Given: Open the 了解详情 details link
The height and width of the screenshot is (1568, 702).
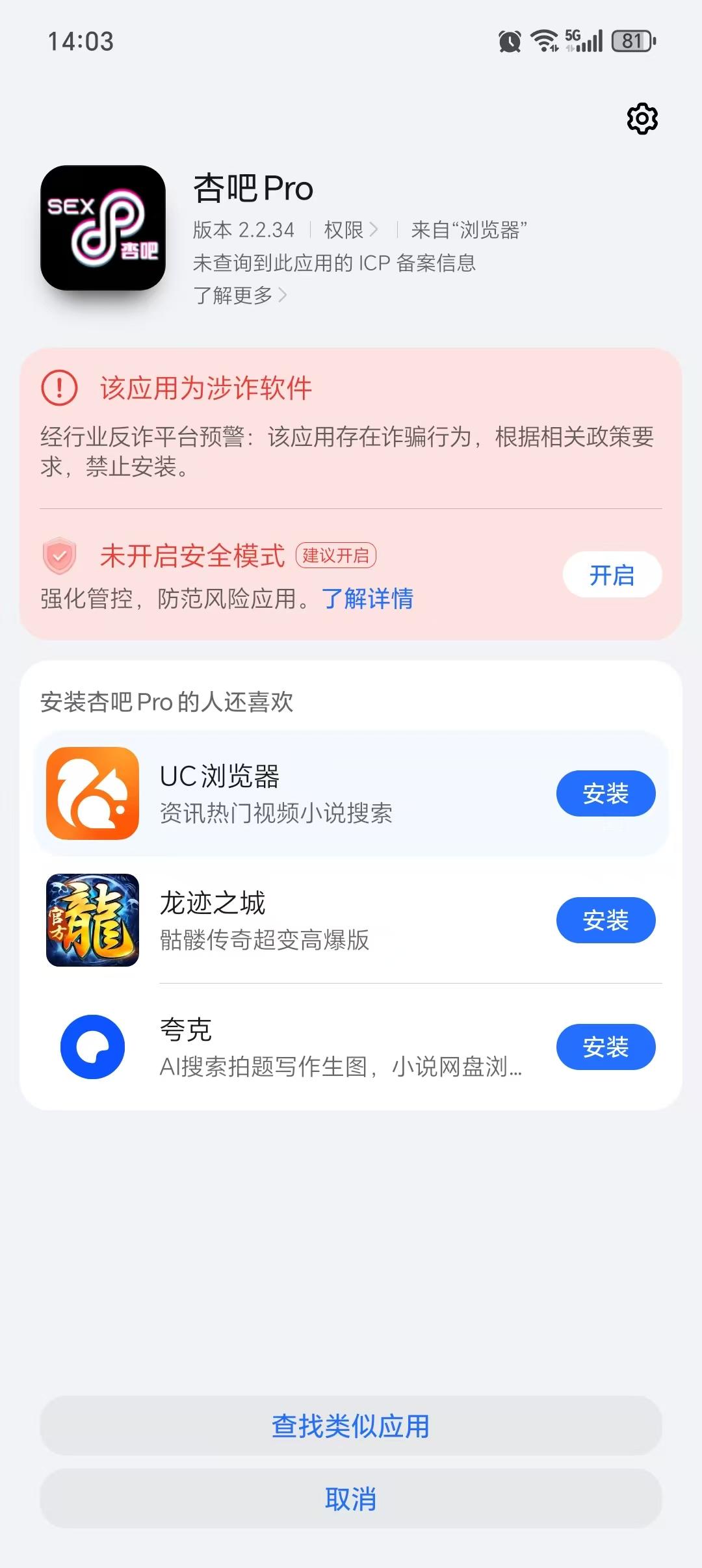Looking at the screenshot, I should pyautogui.click(x=368, y=599).
